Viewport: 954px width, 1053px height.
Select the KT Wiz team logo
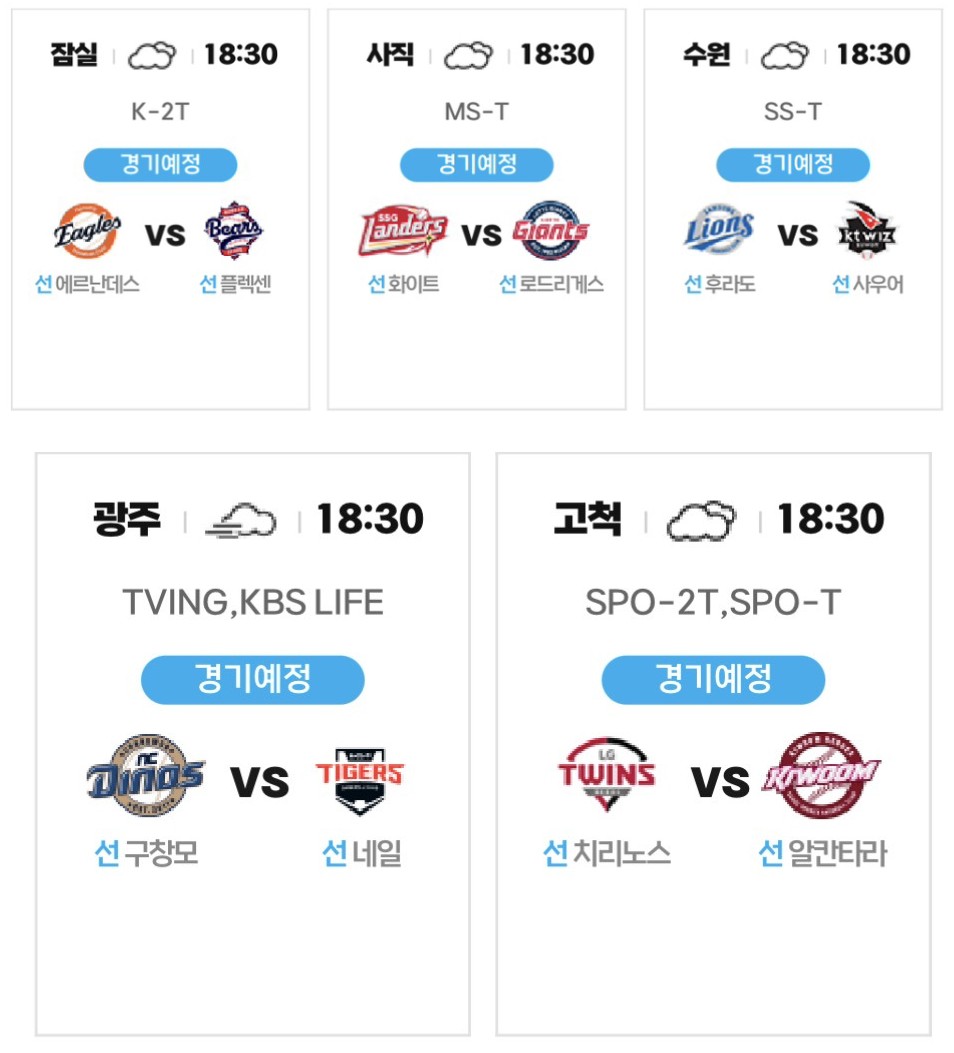[x=868, y=231]
